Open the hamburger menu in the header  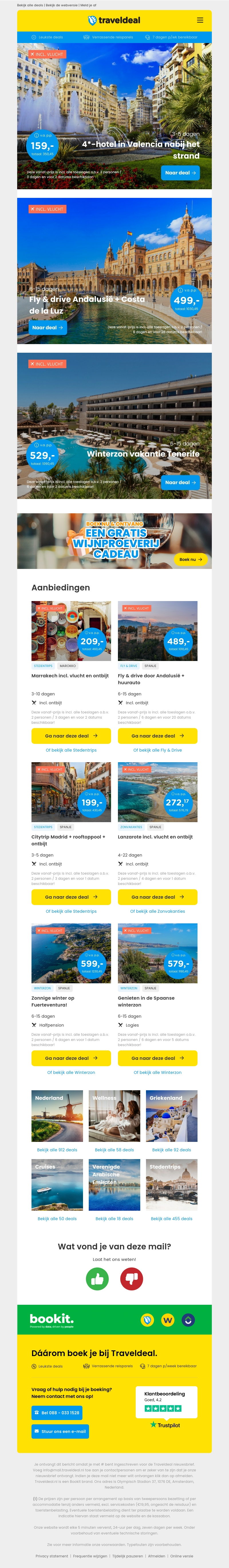[200, 20]
